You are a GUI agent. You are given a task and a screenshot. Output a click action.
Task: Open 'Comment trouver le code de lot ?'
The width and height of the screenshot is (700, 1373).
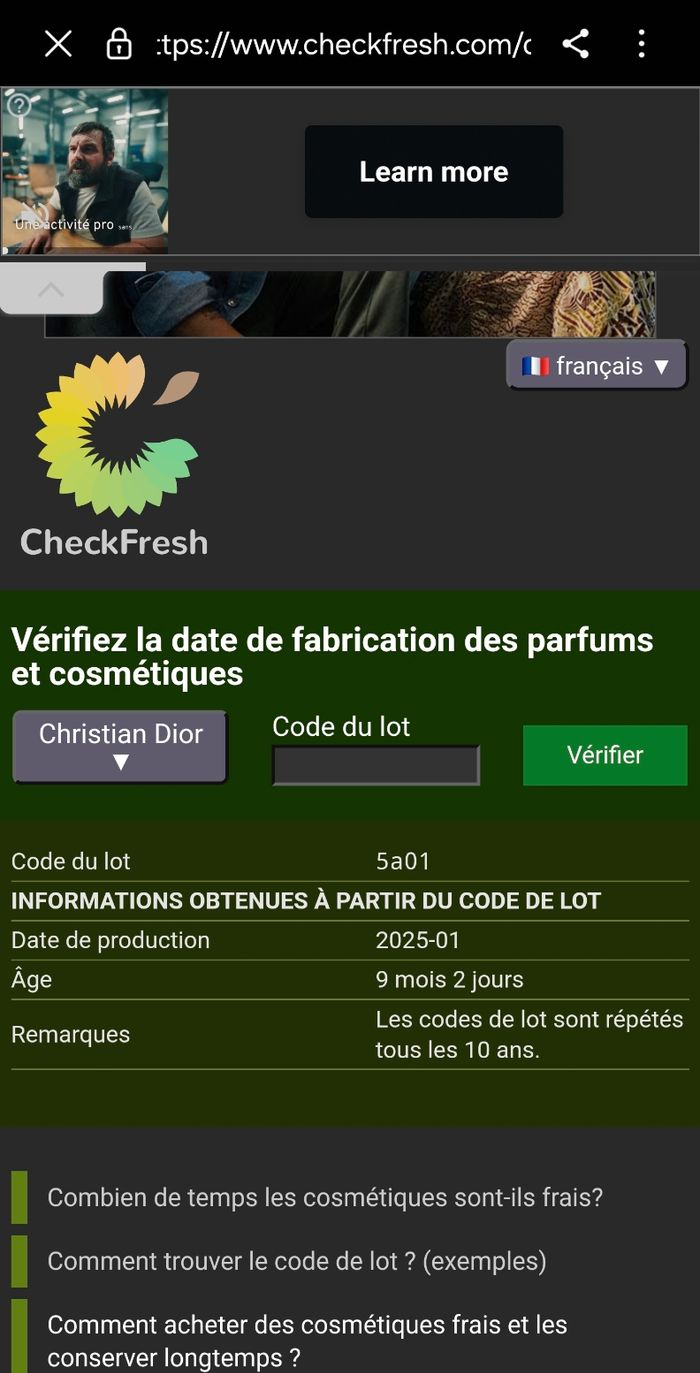click(x=297, y=1261)
